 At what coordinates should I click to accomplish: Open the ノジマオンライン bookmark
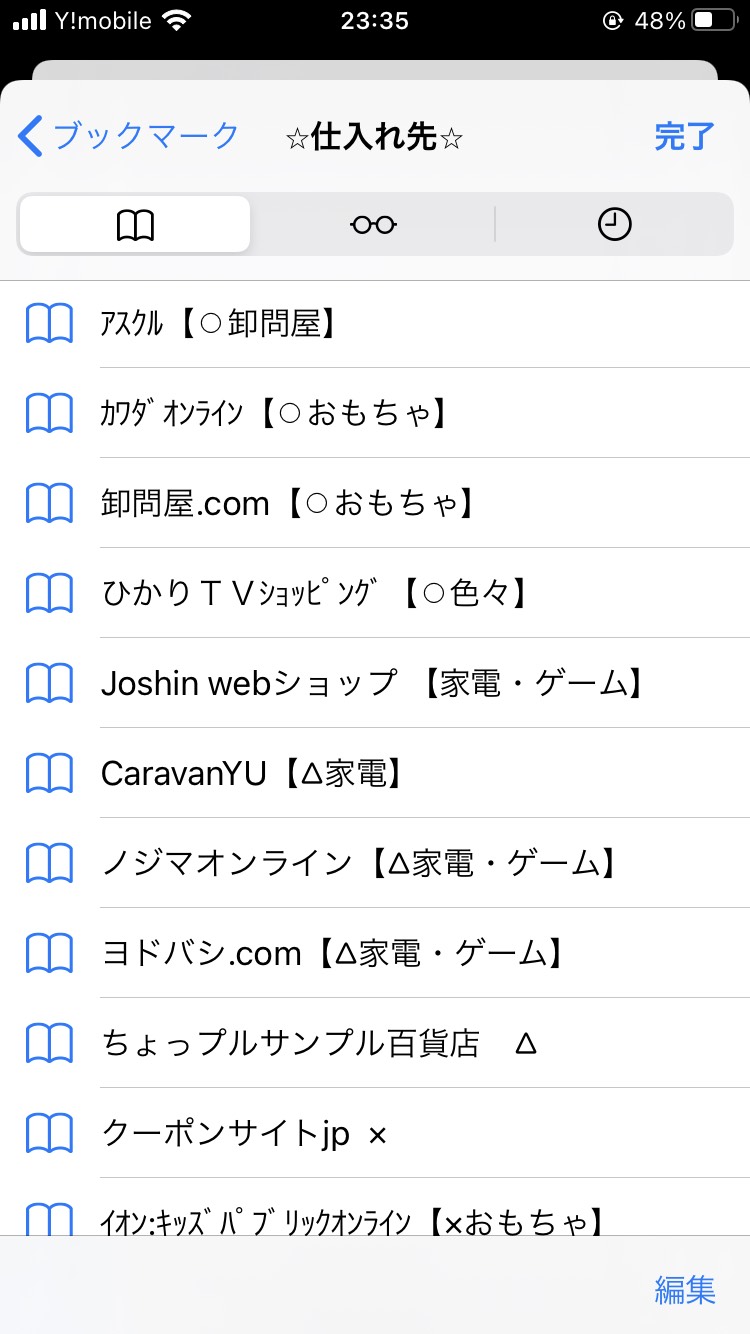click(375, 863)
